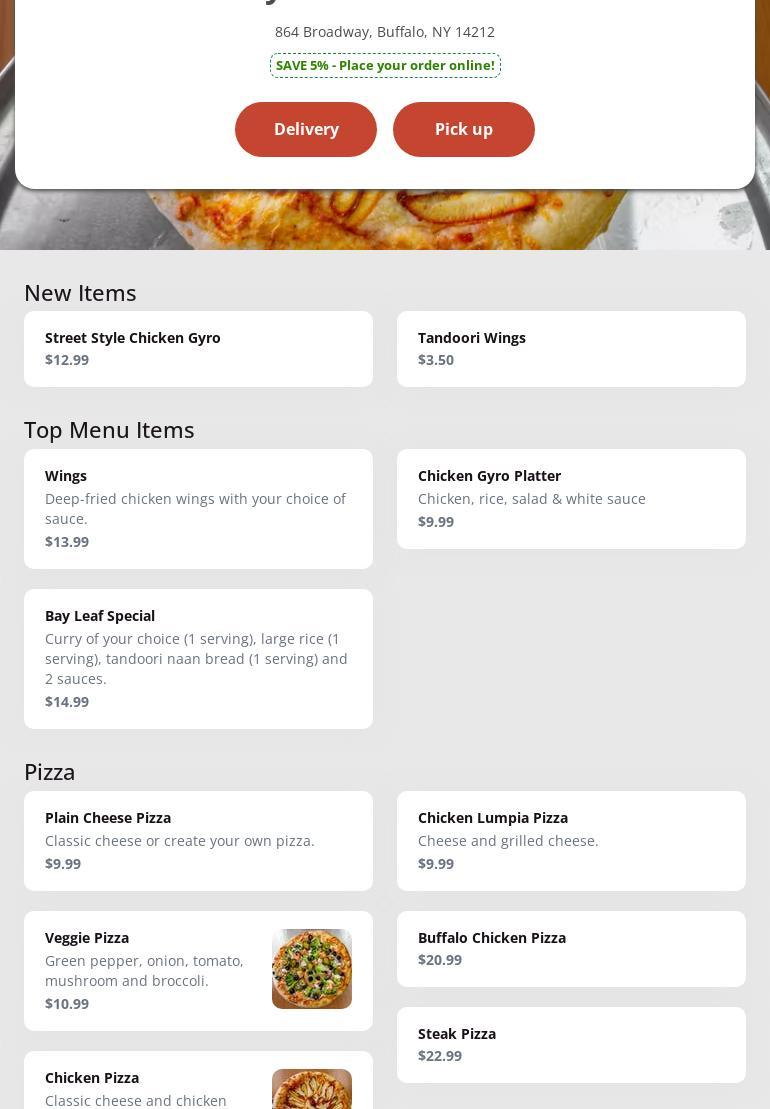
Task: Open the Chicken Gyro Platter card
Action: (571, 498)
